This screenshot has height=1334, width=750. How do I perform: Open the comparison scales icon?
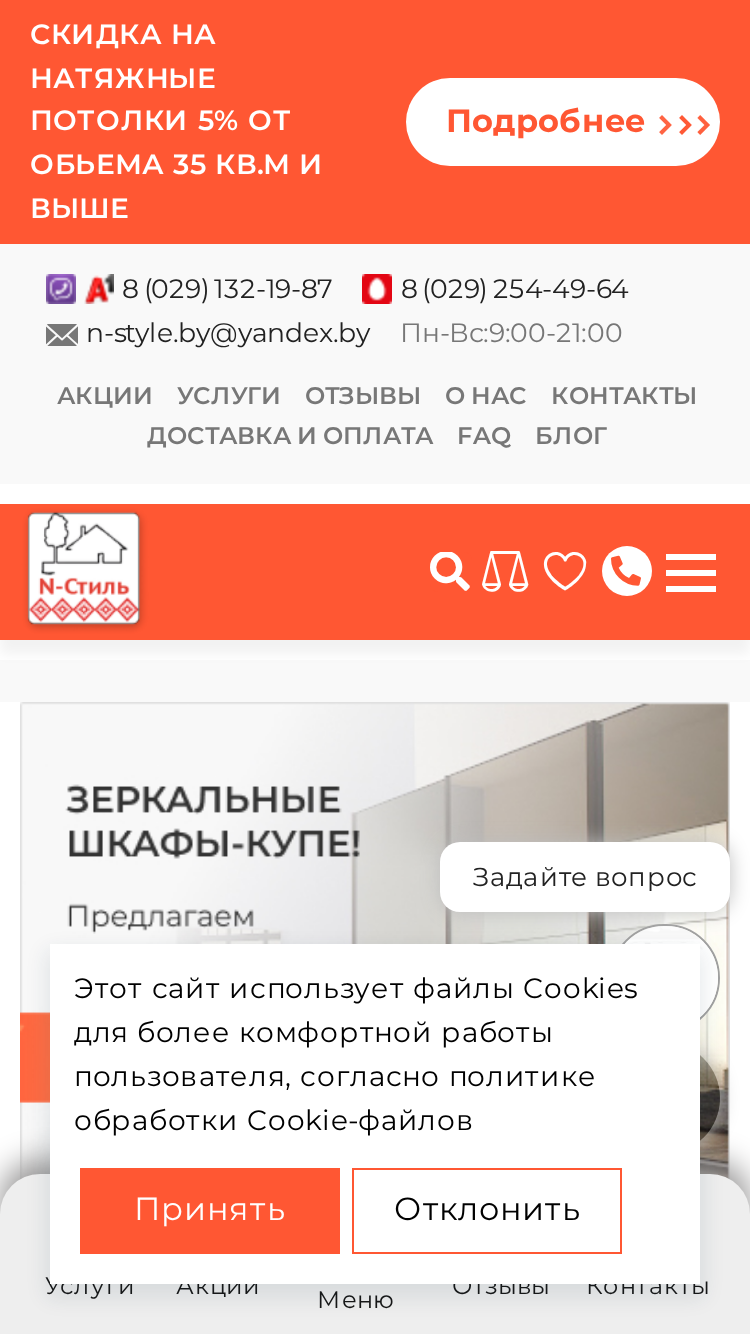click(x=505, y=572)
